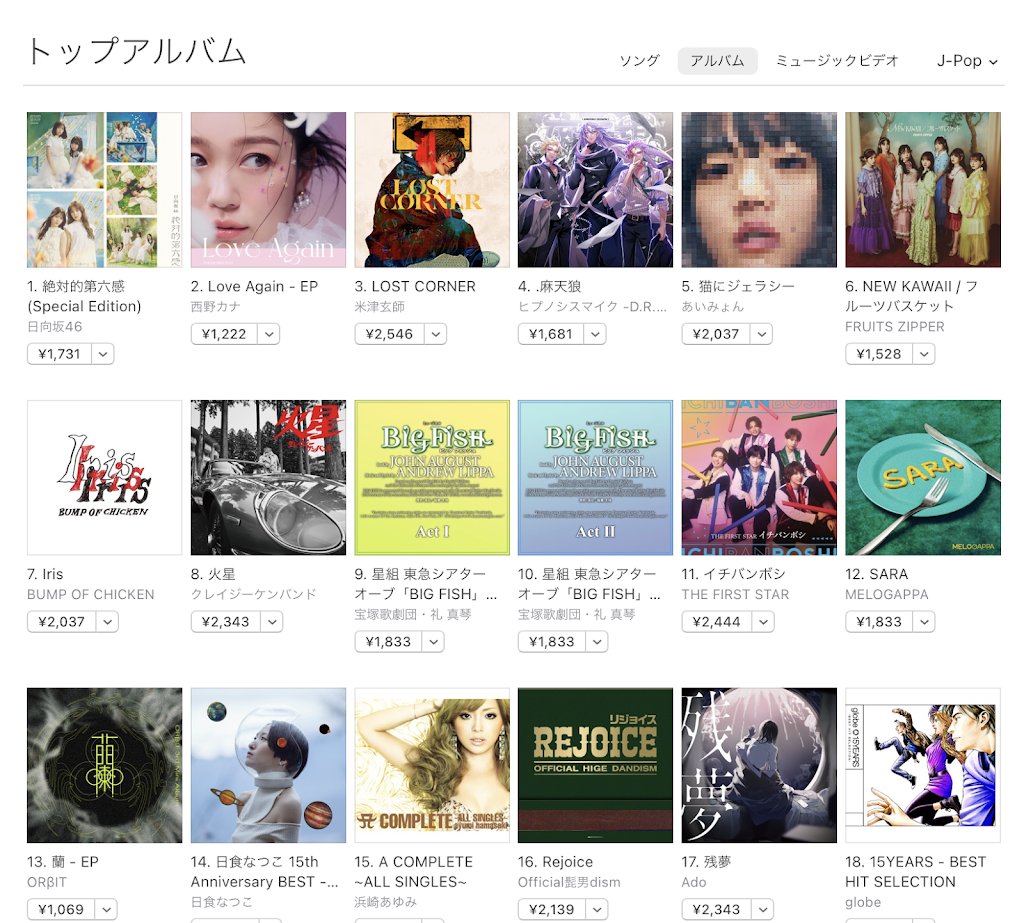Open the J-Pop genre dropdown
1024x923 pixels.
[x=967, y=61]
